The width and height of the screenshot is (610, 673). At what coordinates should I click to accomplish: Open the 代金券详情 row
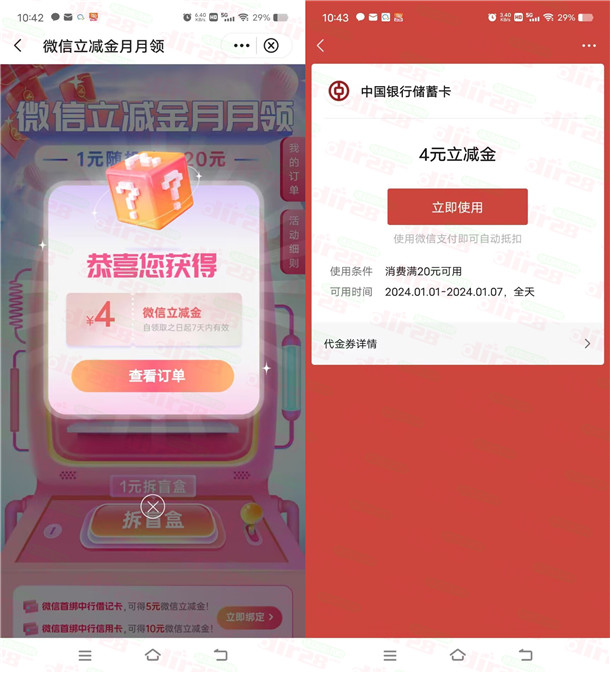pos(457,344)
